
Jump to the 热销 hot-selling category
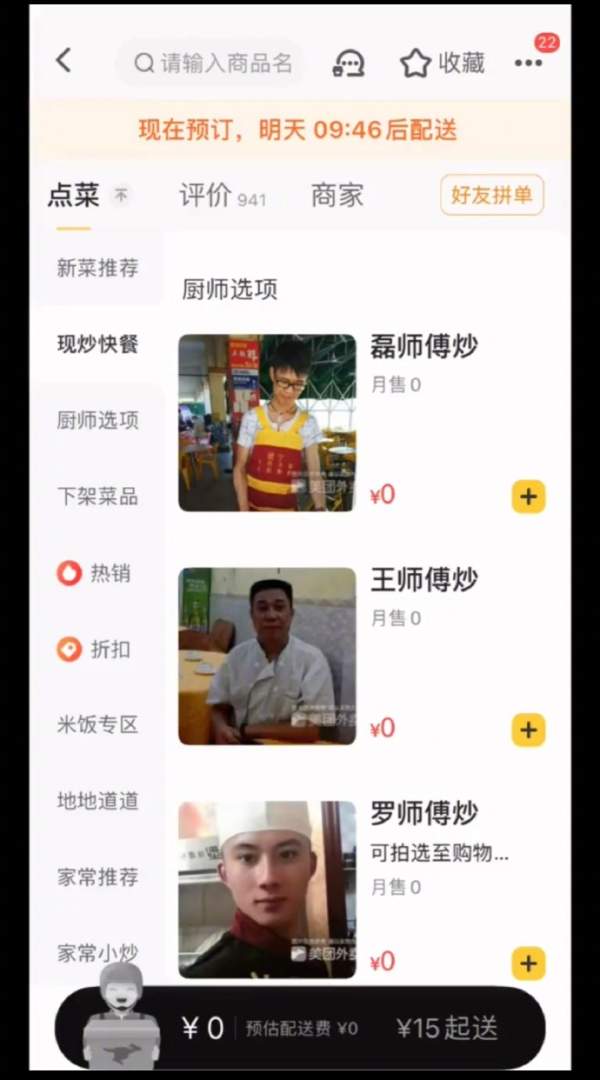[97, 573]
